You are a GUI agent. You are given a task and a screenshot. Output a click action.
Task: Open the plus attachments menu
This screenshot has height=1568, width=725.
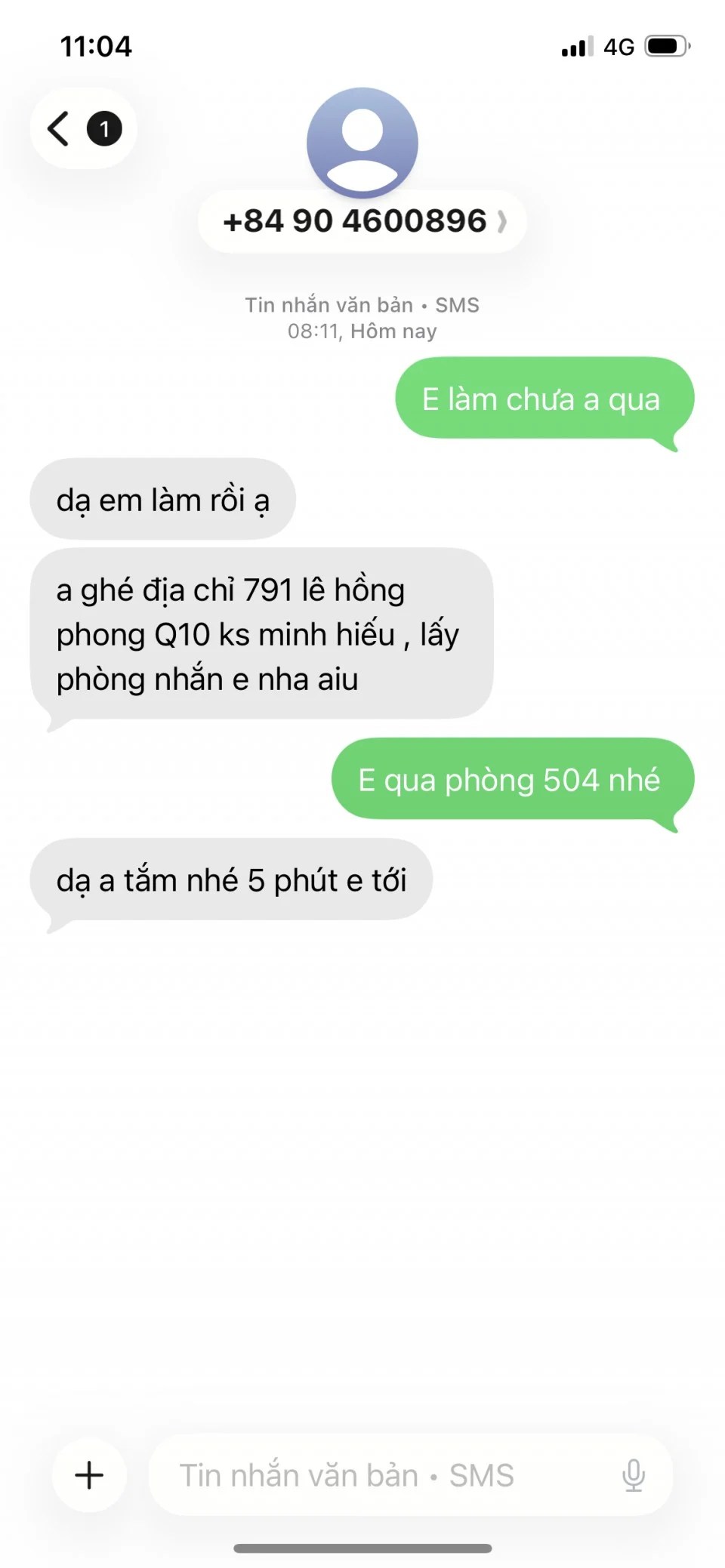[x=89, y=1474]
